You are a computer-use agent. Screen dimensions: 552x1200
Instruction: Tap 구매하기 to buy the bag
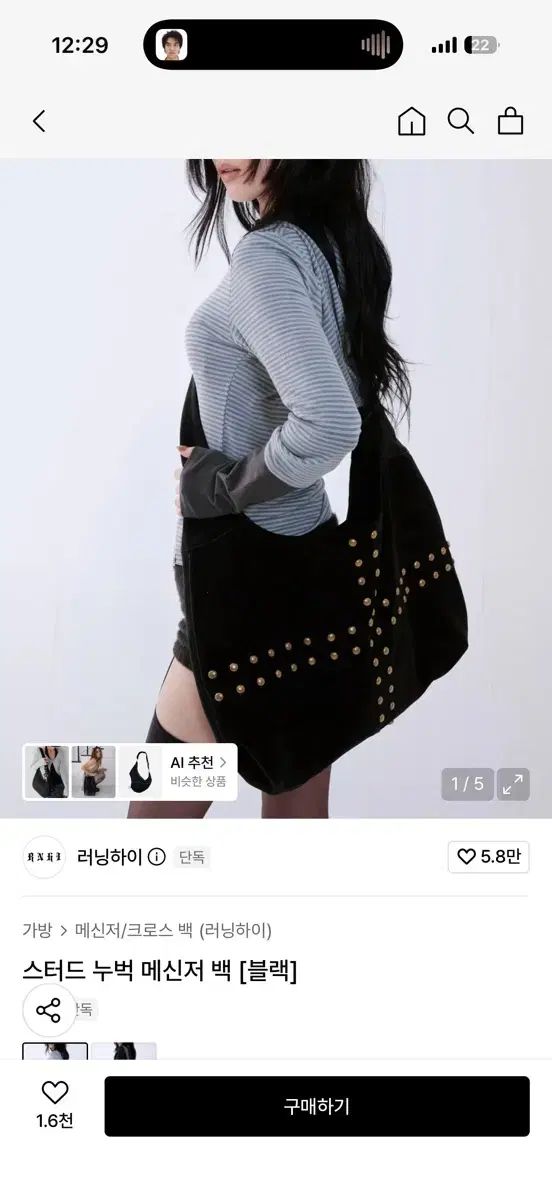(317, 1106)
